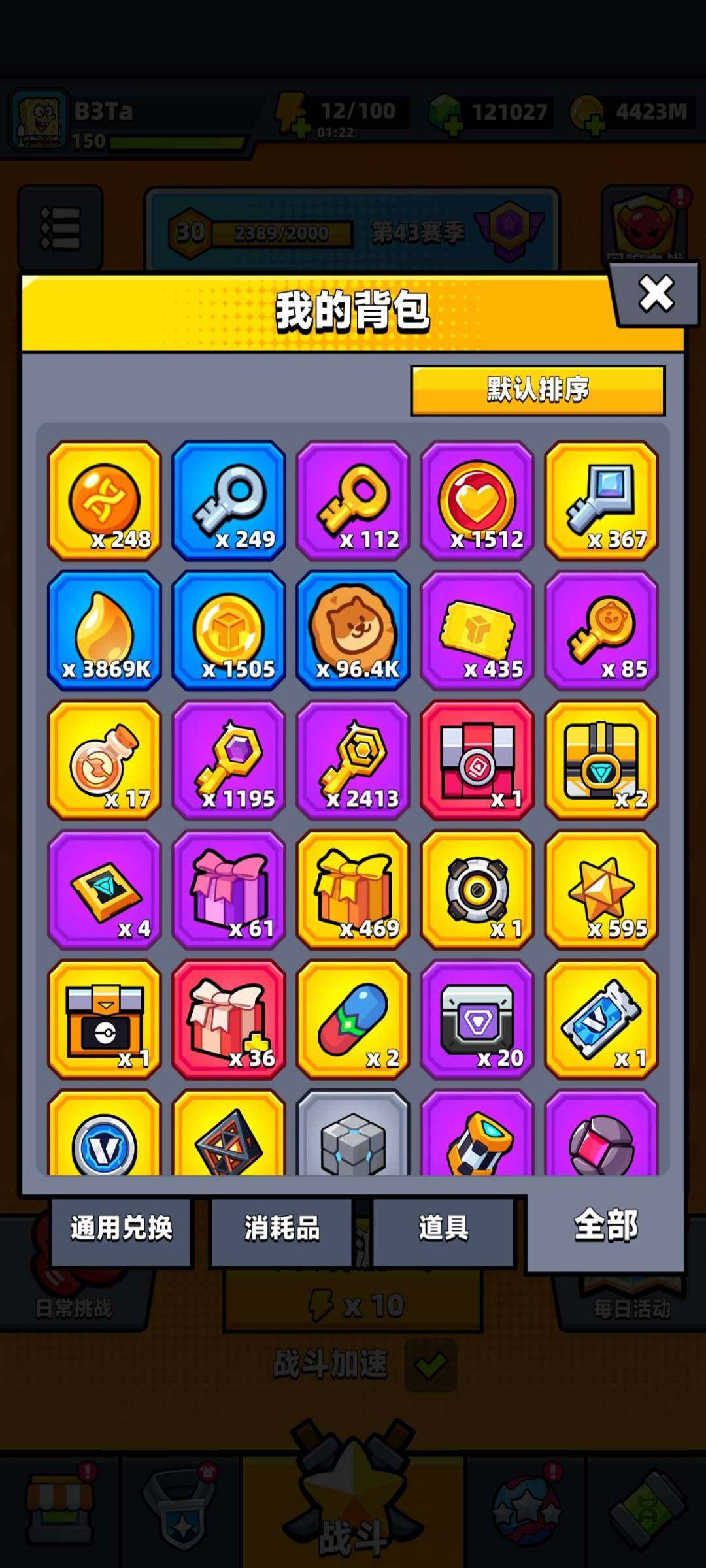This screenshot has width=706, height=1568.
Task: Select the golden droplet item x3869K
Action: pyautogui.click(x=105, y=630)
